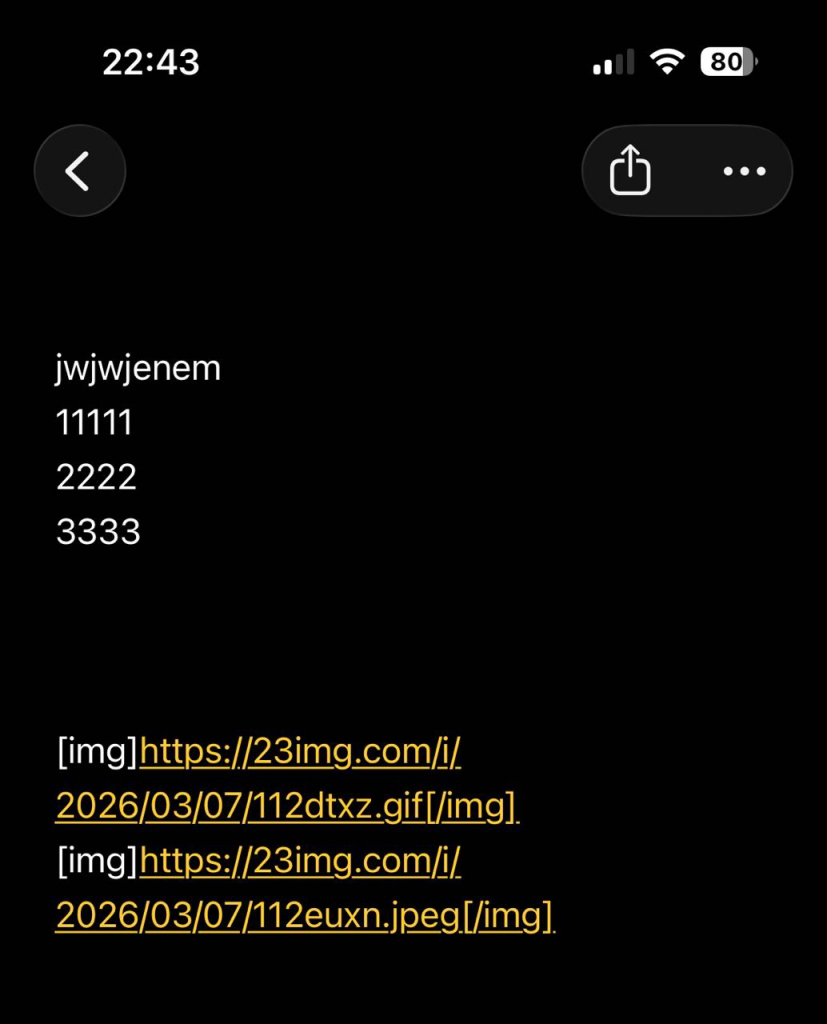Share this note
827x1024 pixels.
pos(630,170)
